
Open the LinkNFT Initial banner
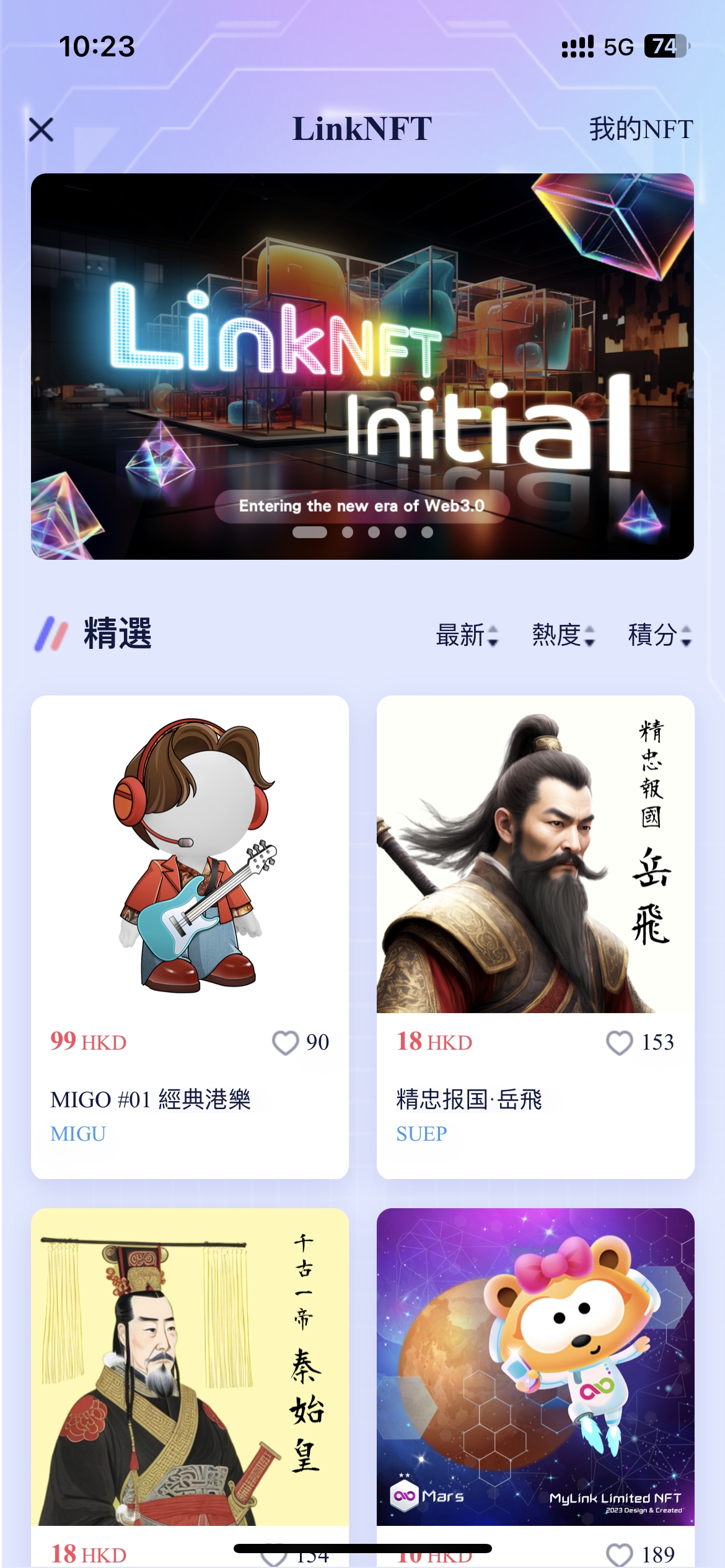coord(362,365)
